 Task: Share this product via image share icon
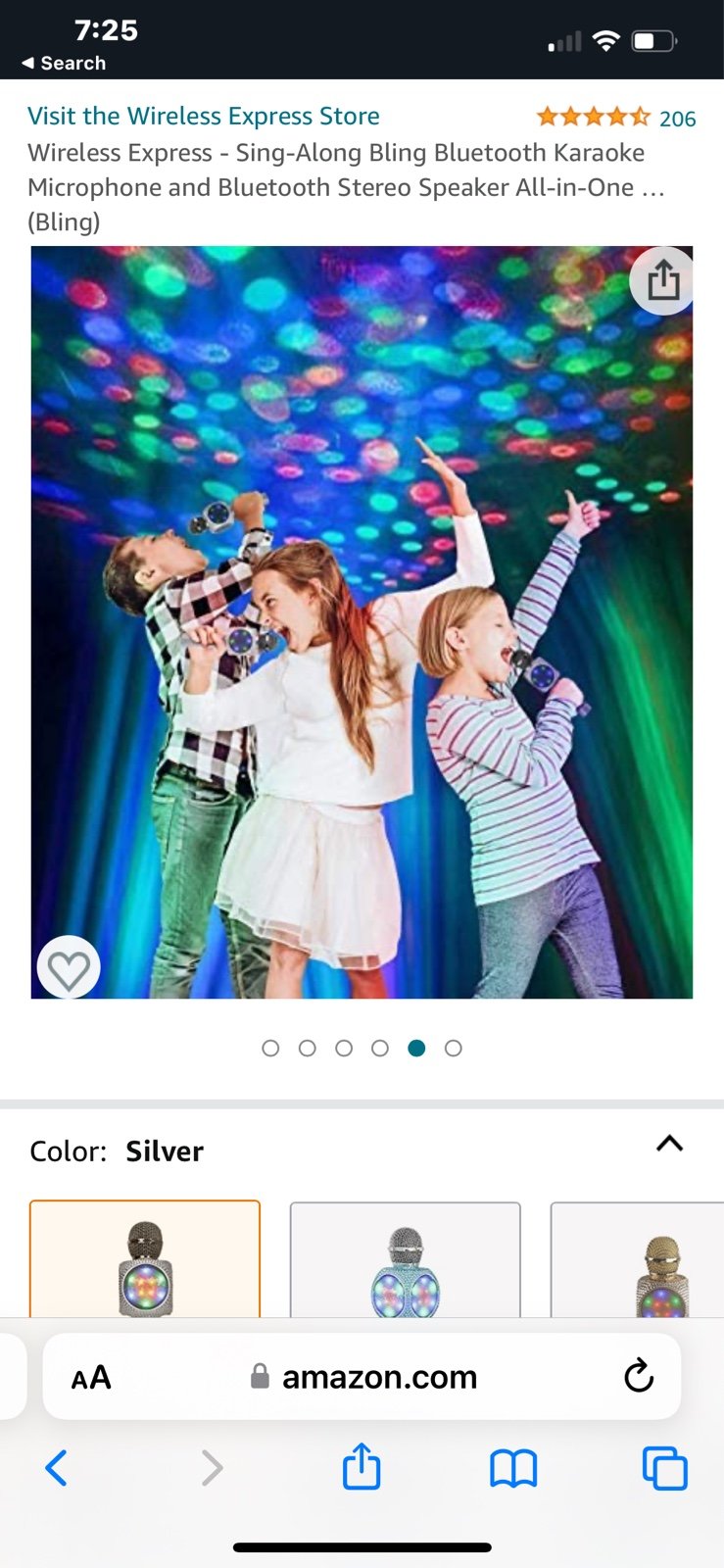662,280
